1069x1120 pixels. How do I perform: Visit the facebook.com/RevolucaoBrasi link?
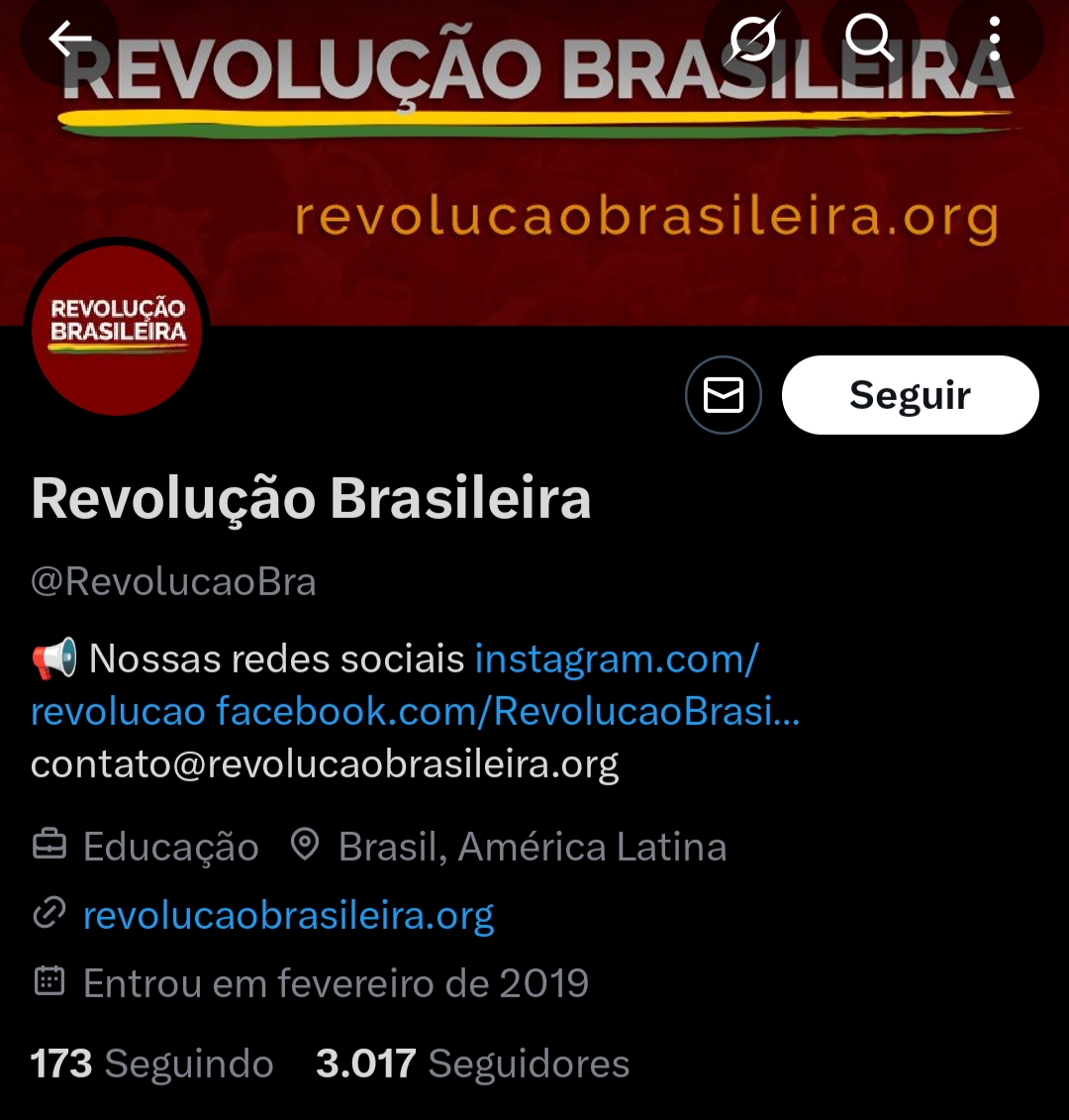[x=508, y=711]
